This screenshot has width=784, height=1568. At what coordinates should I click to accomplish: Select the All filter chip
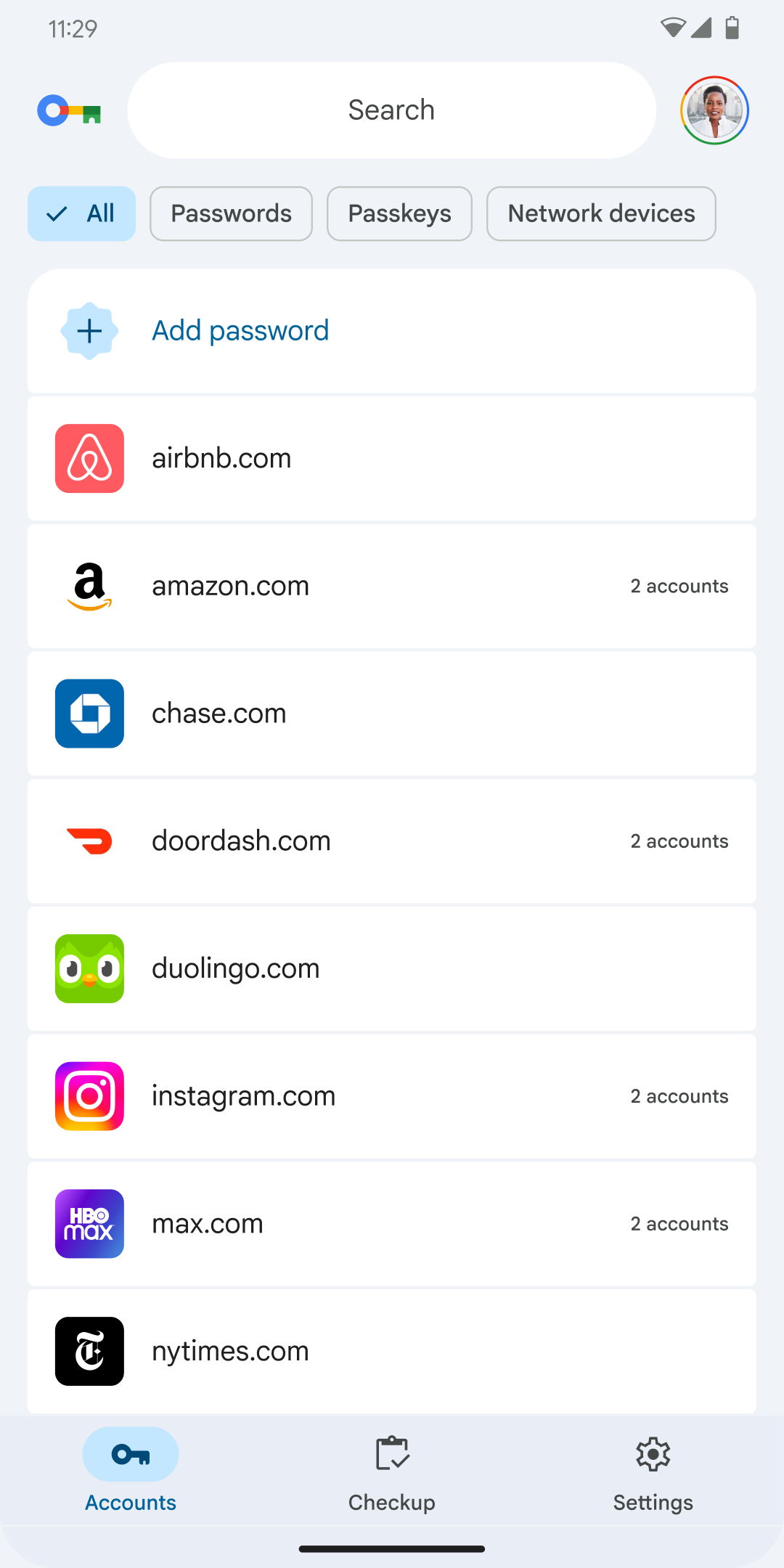(x=81, y=213)
